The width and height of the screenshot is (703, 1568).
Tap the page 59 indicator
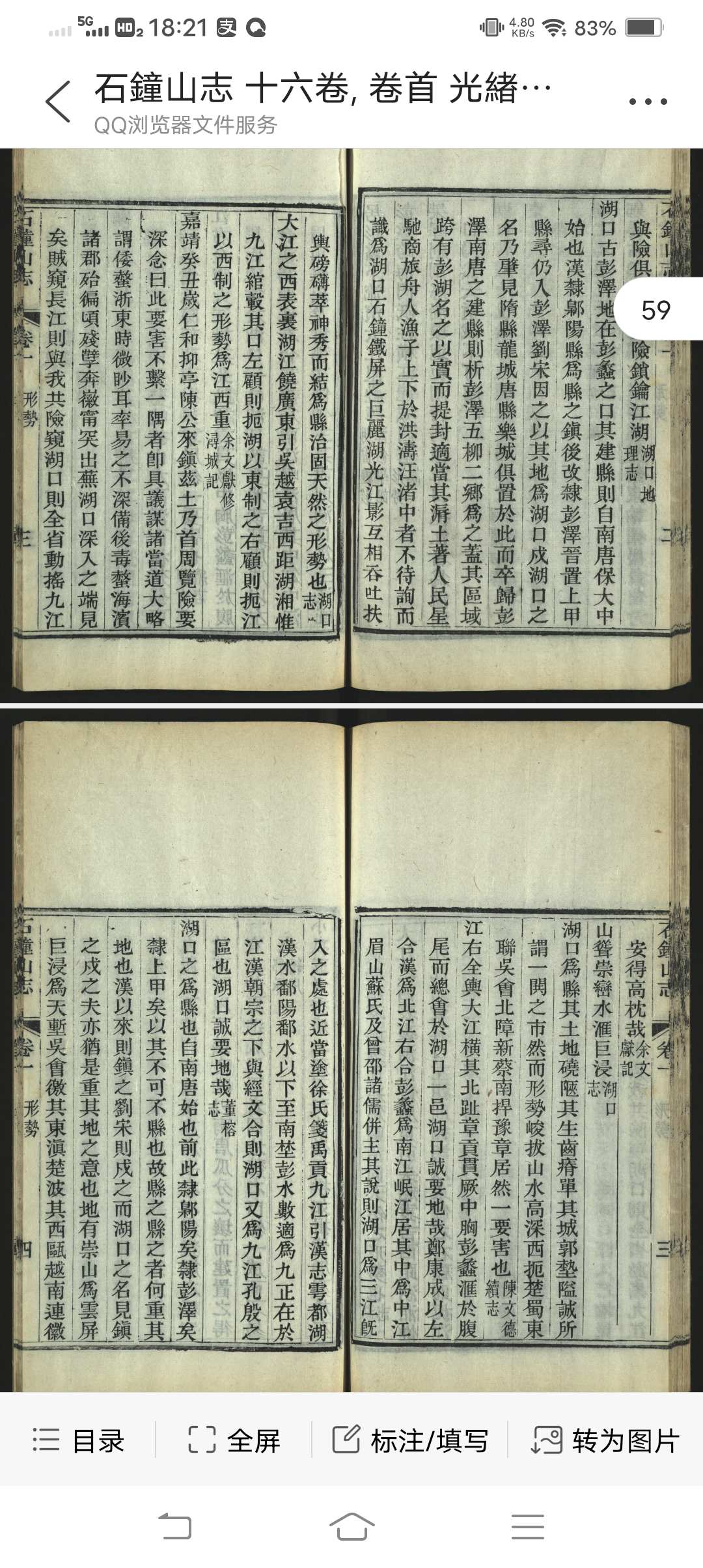pos(656,310)
